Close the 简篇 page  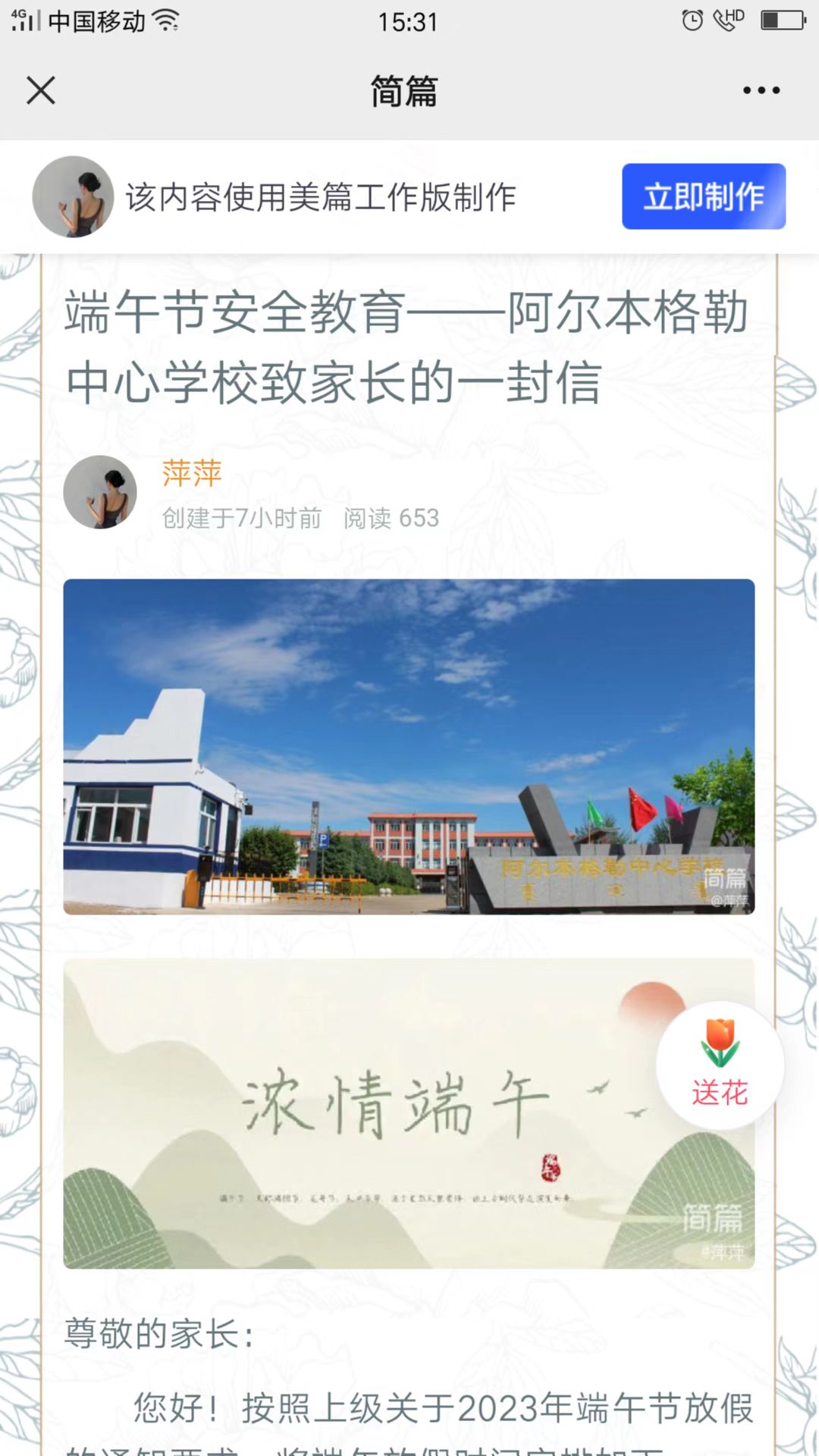point(41,90)
